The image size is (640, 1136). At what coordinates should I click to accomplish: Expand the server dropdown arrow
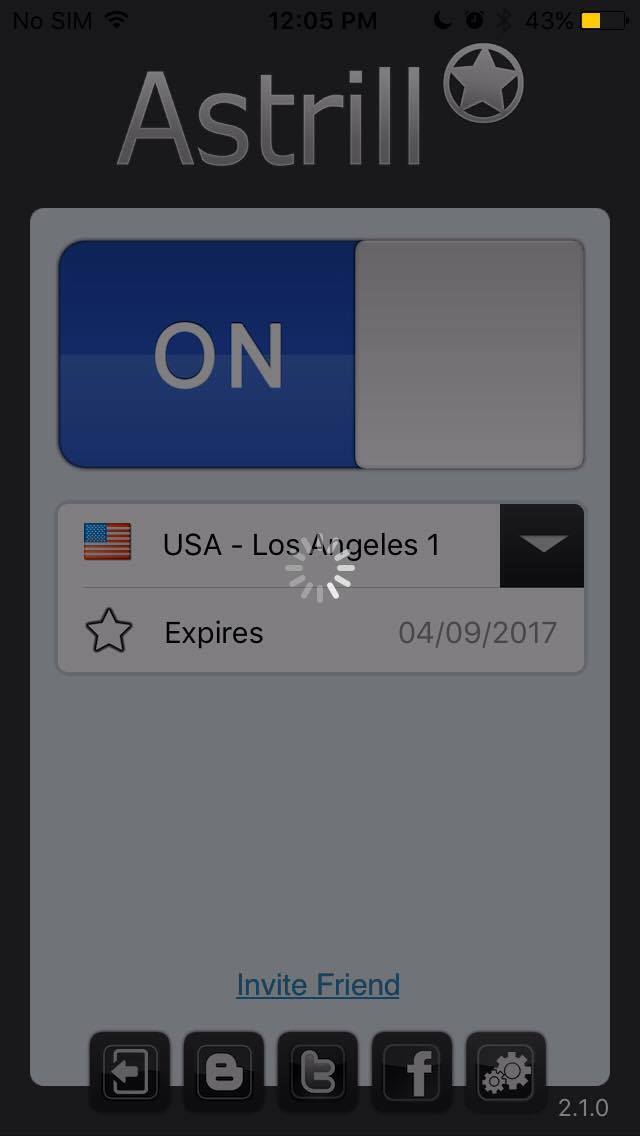click(x=542, y=546)
